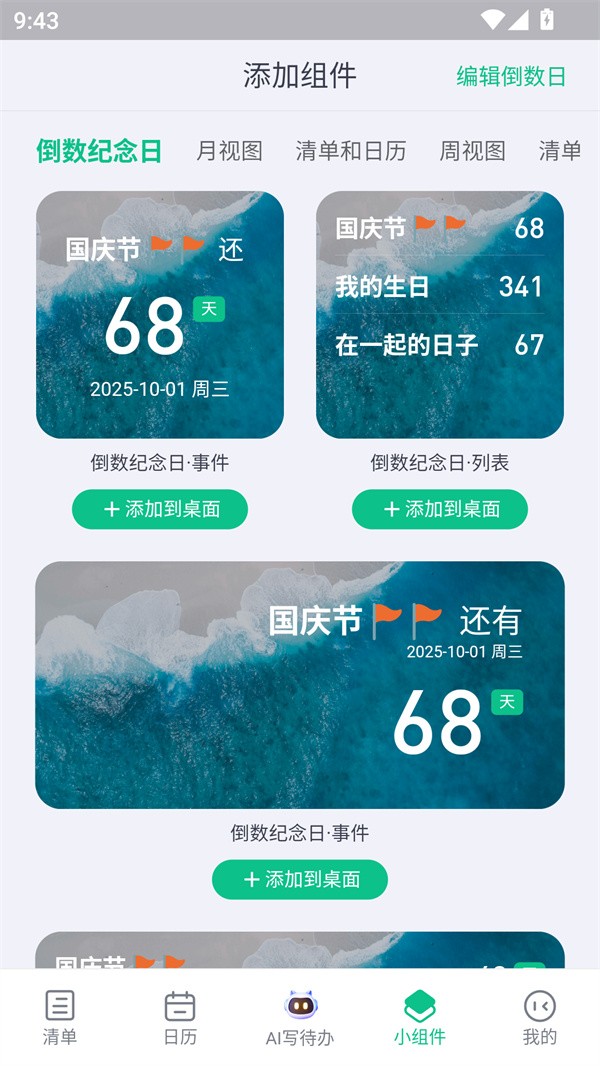Screen dimensions: 600x1066
Task: Switch to the 清单和日历 tab
Action: pyautogui.click(x=351, y=151)
